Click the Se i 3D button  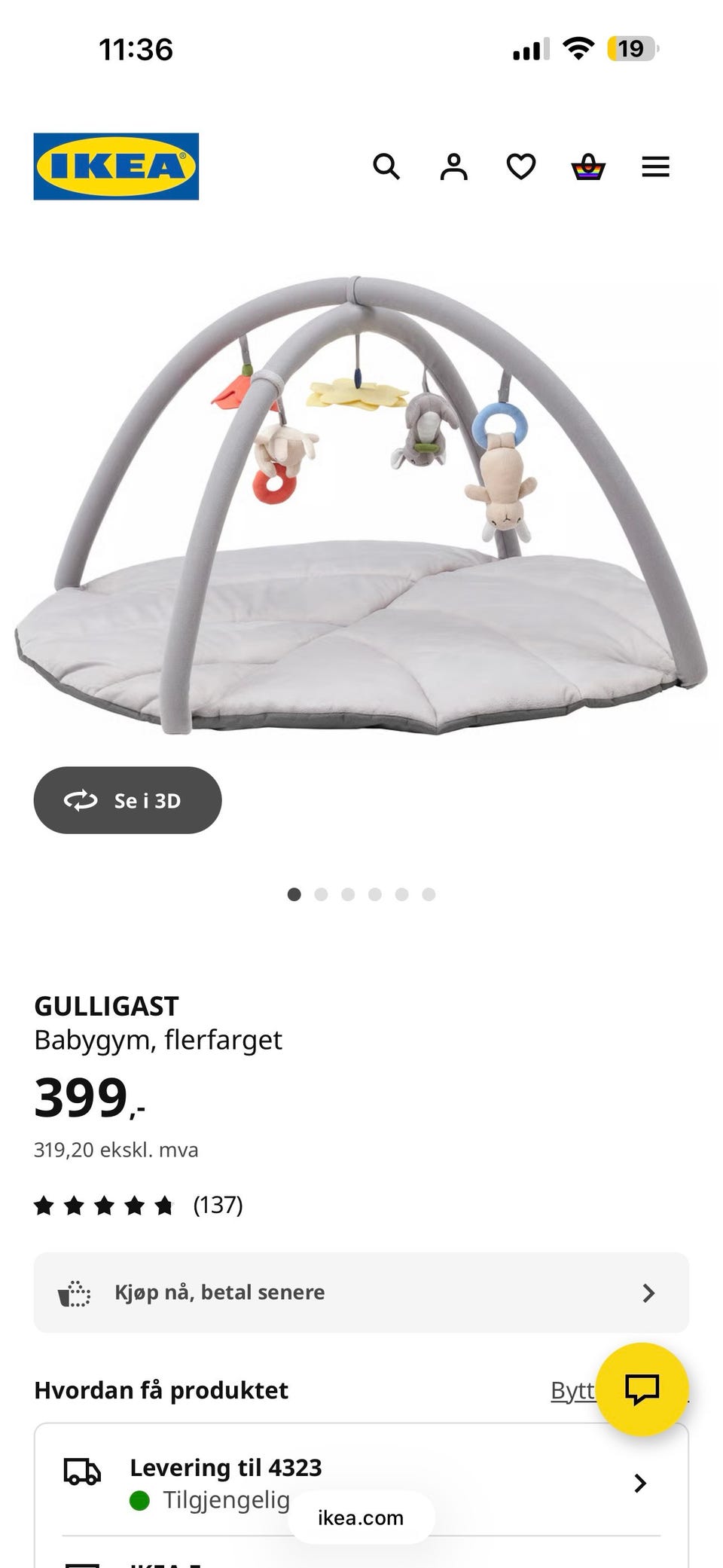[x=127, y=801]
